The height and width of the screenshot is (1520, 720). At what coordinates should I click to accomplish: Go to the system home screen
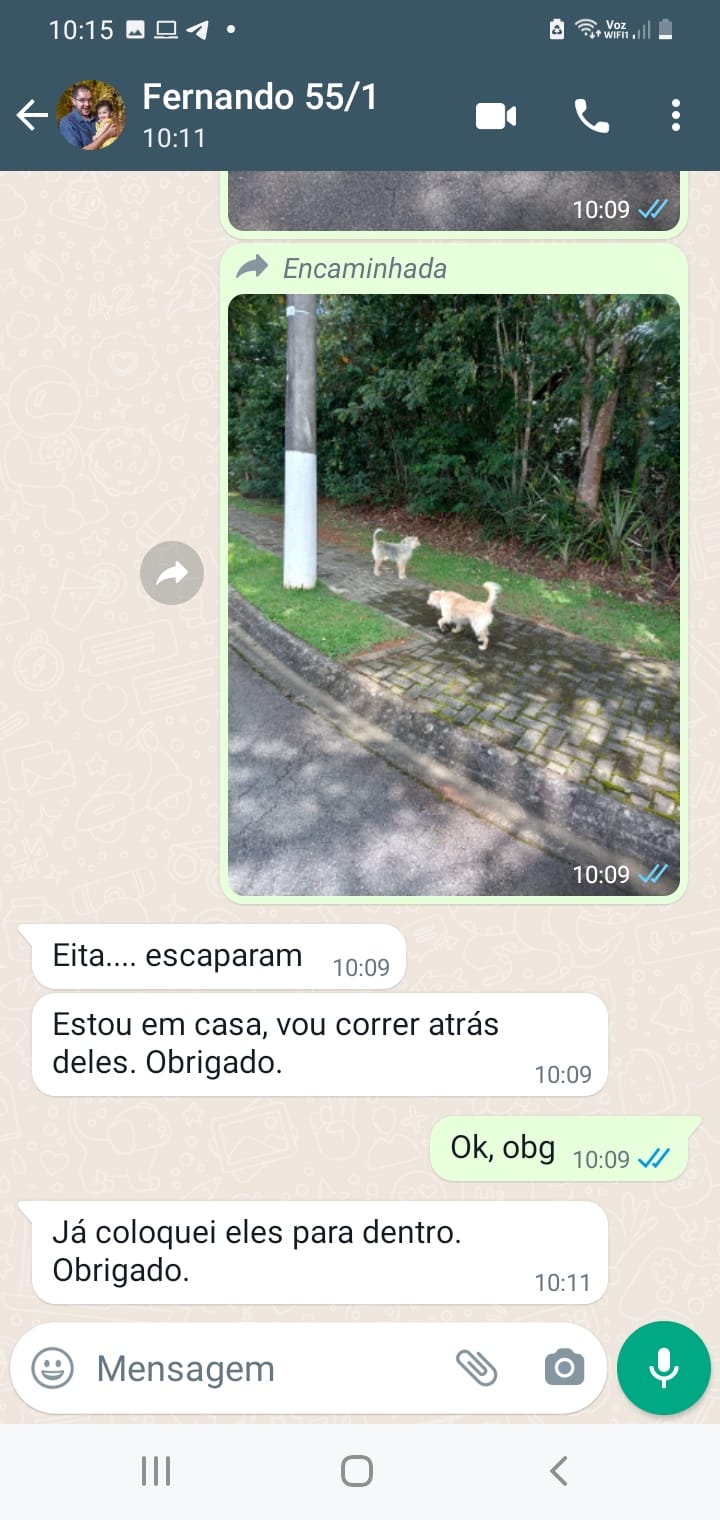(357, 1471)
